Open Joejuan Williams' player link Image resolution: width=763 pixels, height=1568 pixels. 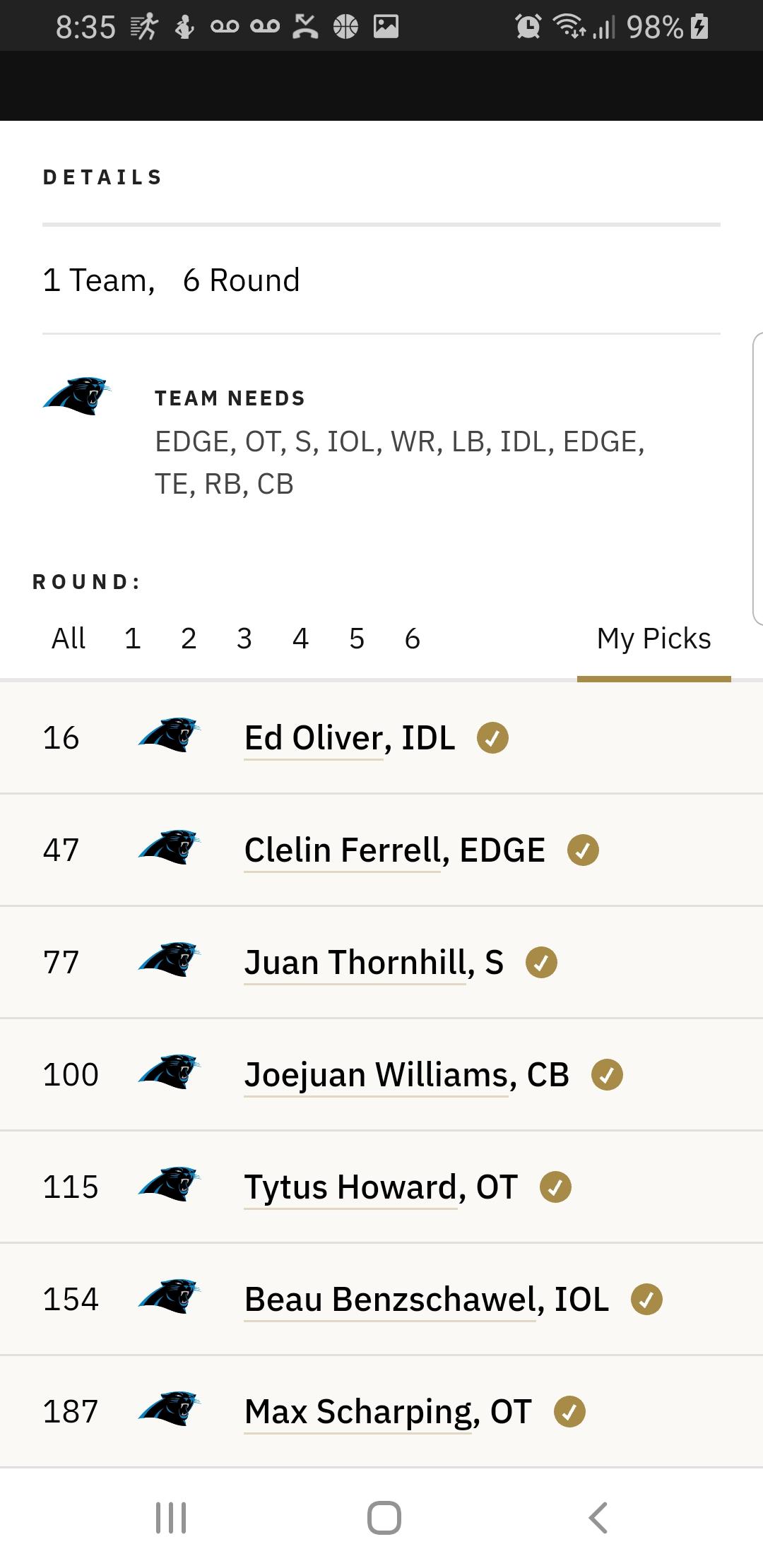click(x=407, y=1075)
